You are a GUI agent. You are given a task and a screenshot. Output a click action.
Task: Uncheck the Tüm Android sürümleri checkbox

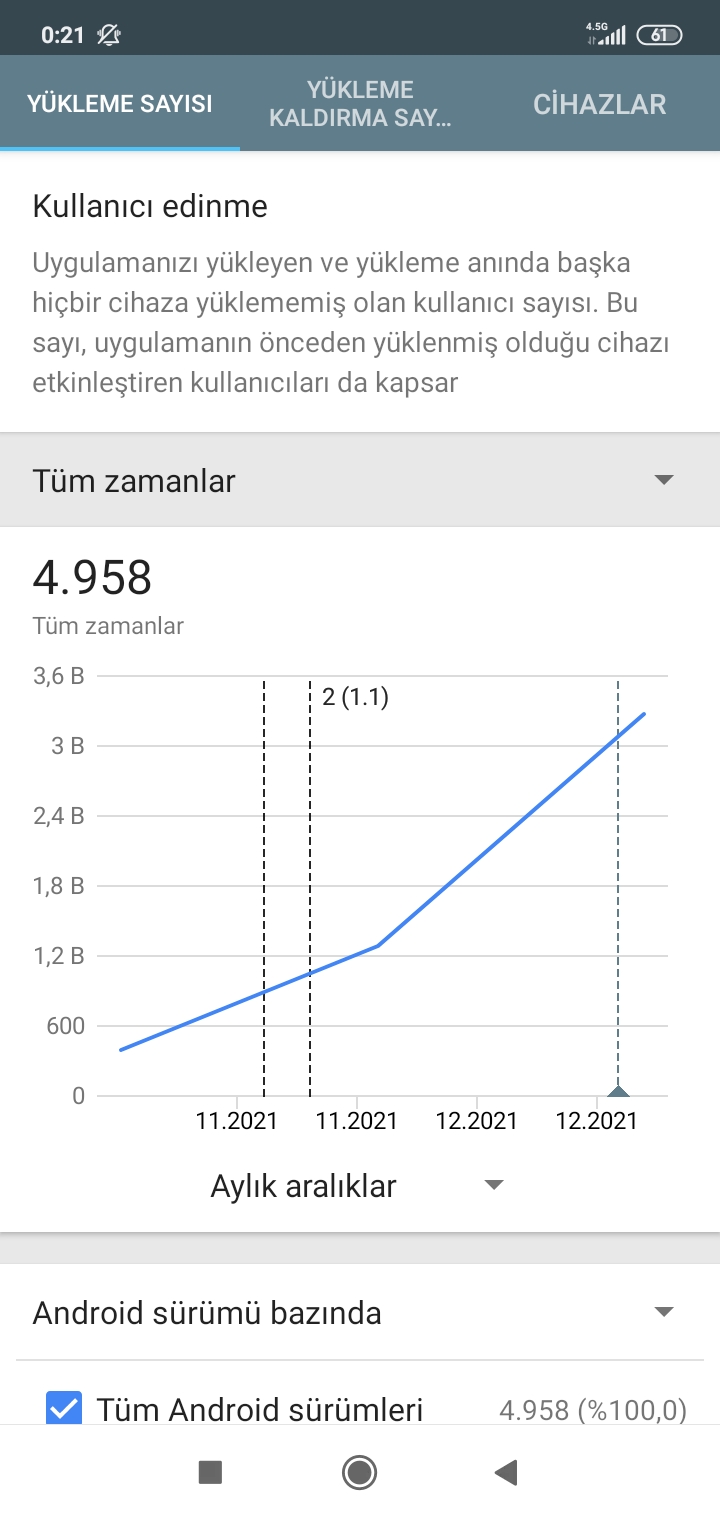[64, 1409]
